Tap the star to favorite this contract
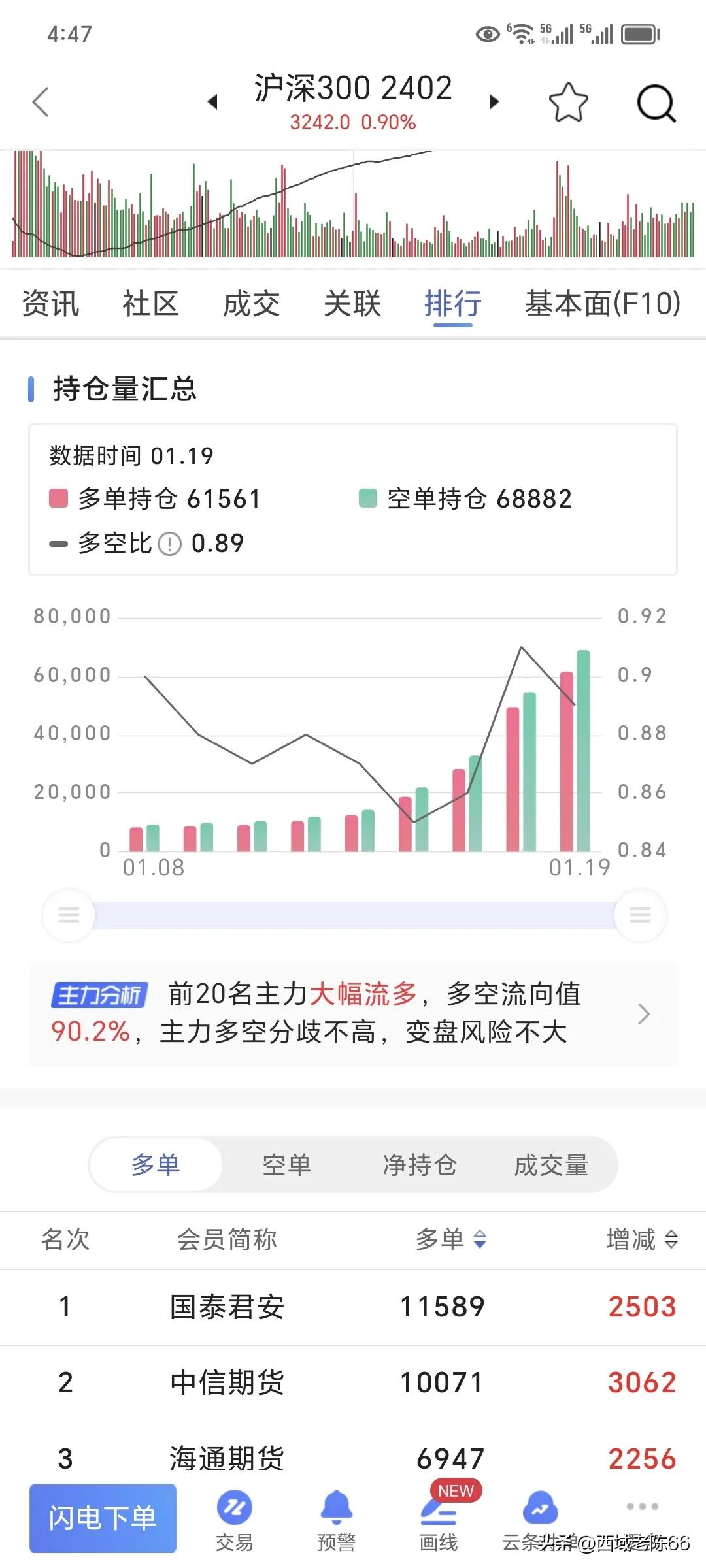This screenshot has width=706, height=1568. point(568,101)
